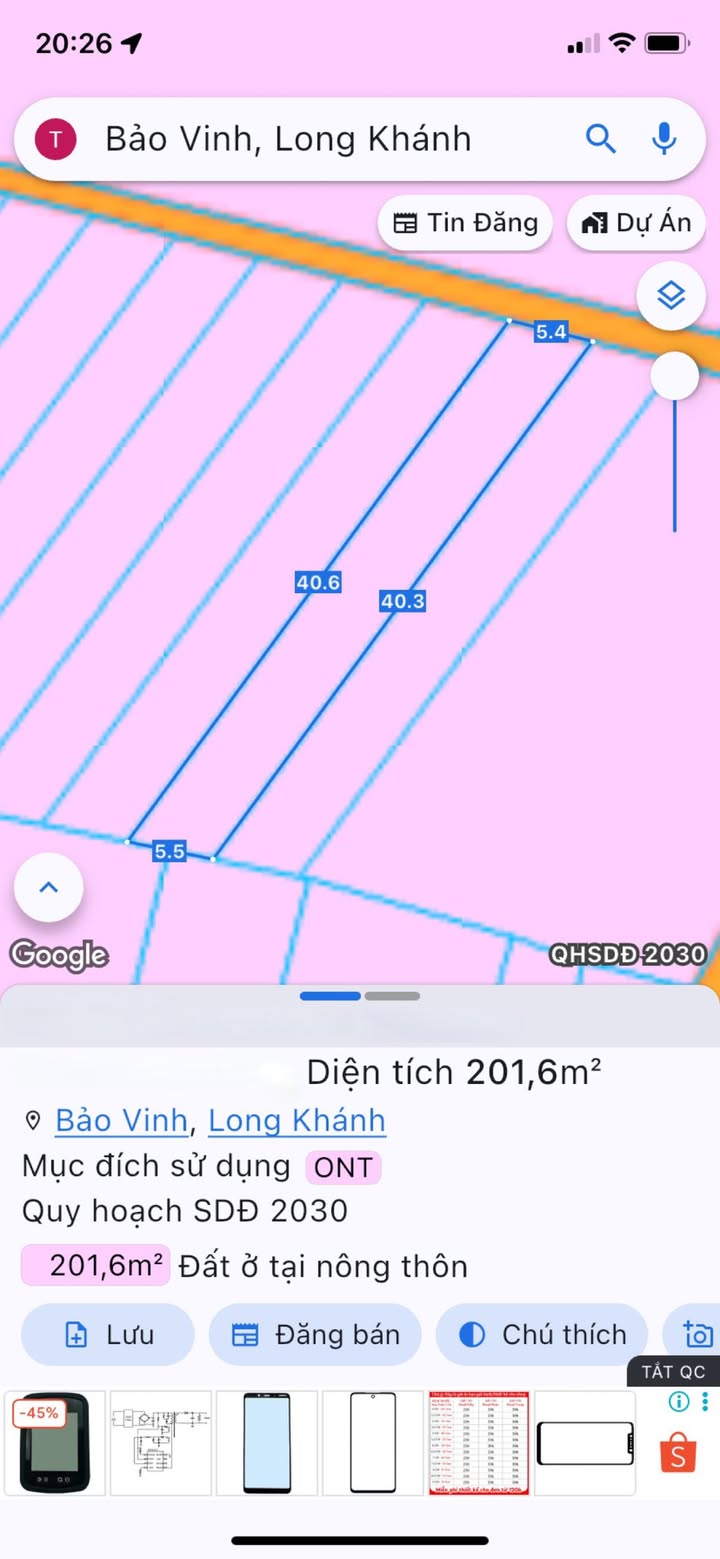Open the Bảo Vinh link
Image resolution: width=720 pixels, height=1559 pixels.
click(121, 1120)
